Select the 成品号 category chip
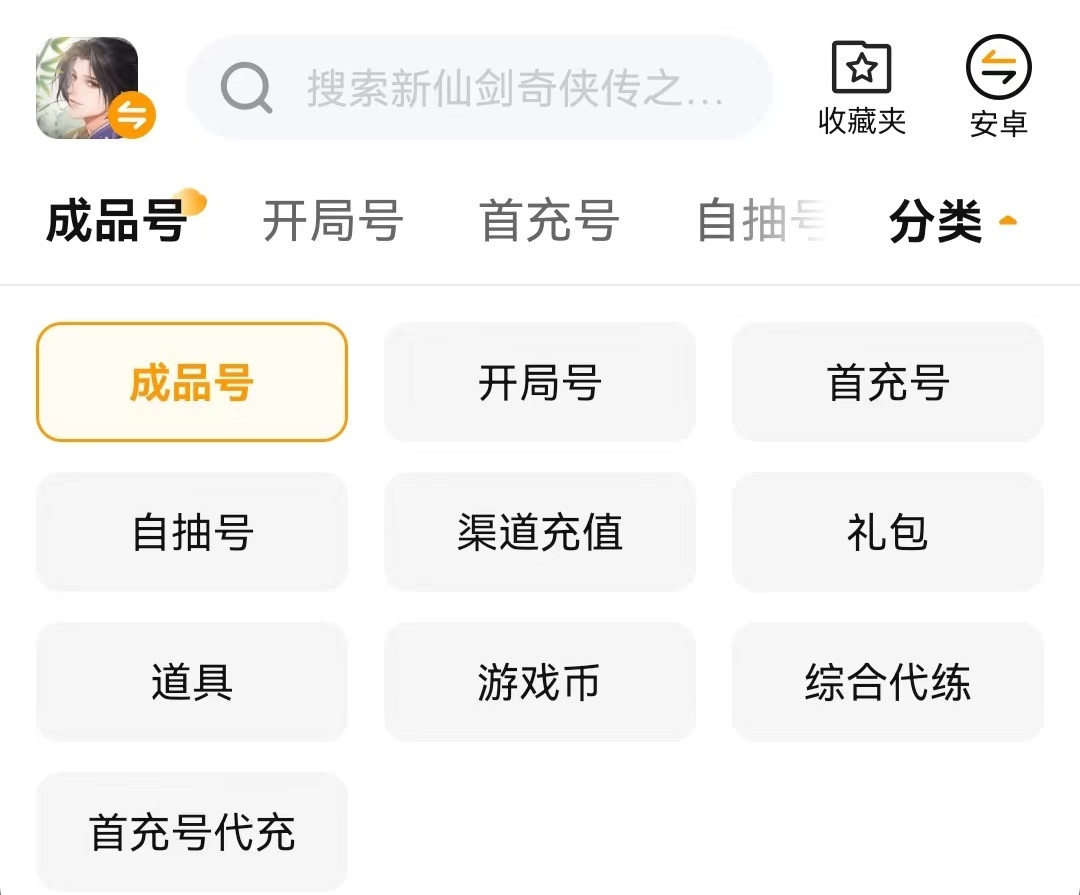Viewport: 1080px width, 895px height. (x=191, y=382)
